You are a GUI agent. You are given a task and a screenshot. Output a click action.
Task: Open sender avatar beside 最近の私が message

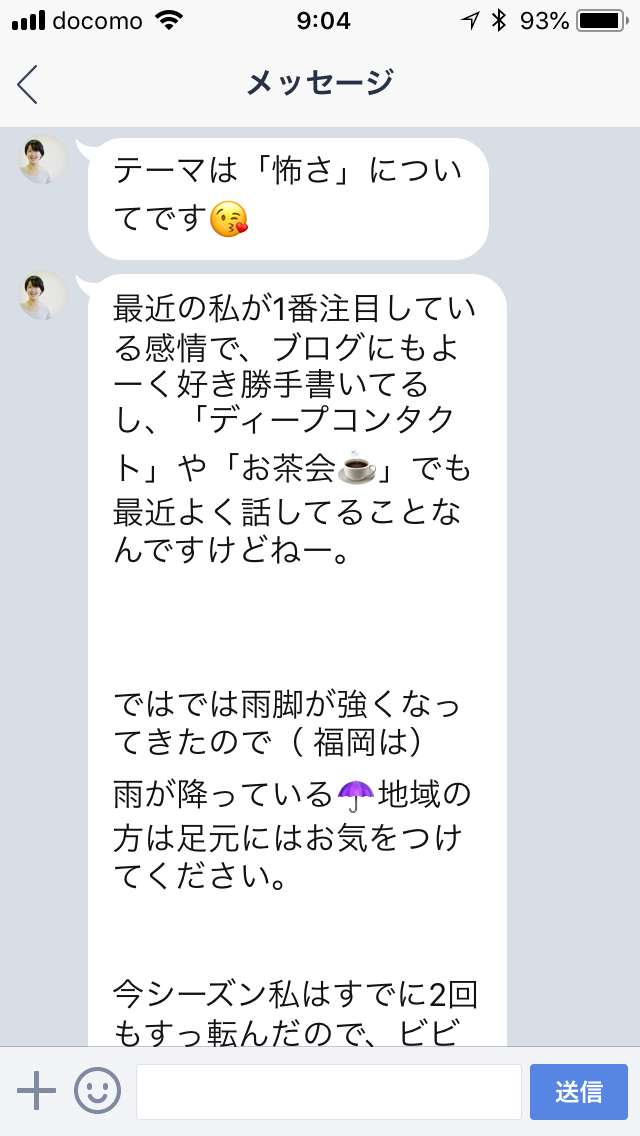[x=43, y=296]
